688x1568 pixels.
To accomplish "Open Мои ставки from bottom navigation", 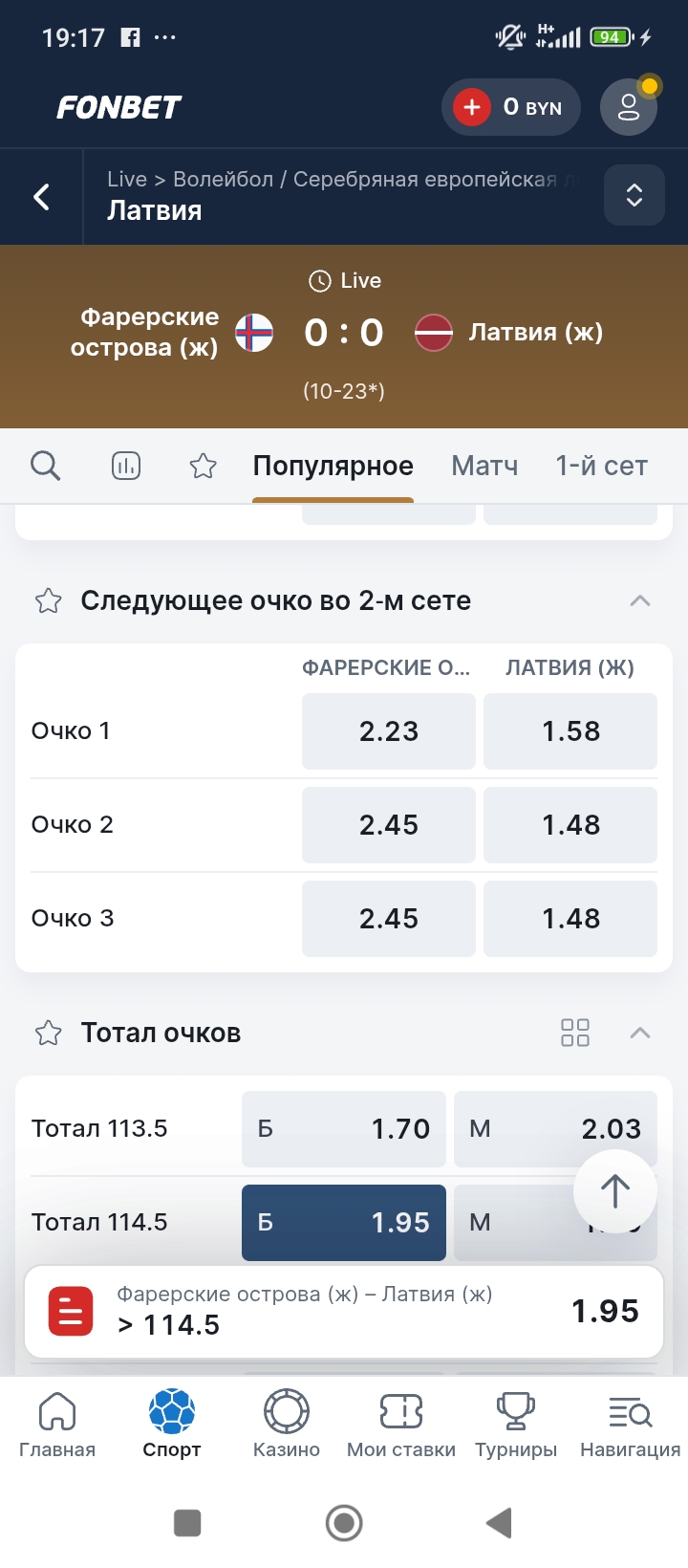I will click(400, 1425).
